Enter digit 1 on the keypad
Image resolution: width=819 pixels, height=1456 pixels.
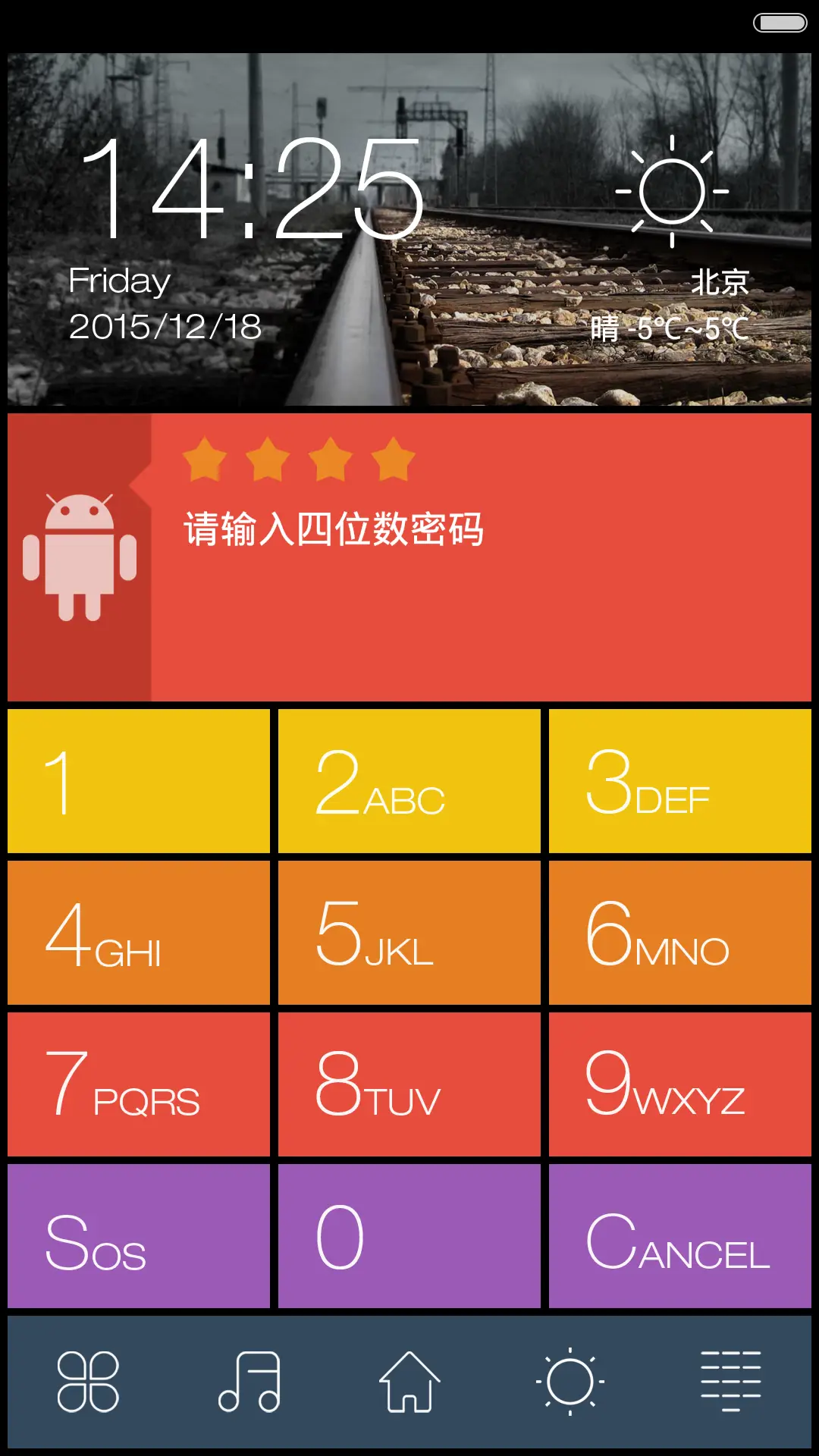tap(139, 781)
